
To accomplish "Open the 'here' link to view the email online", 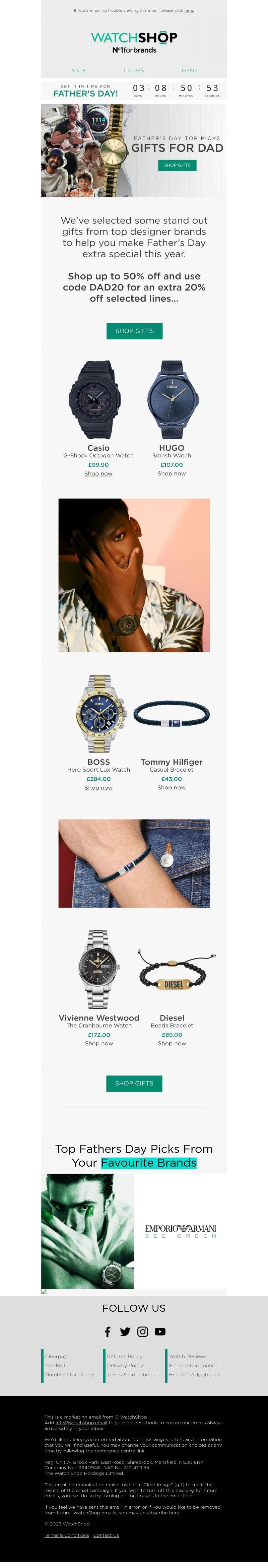I will [x=189, y=10].
